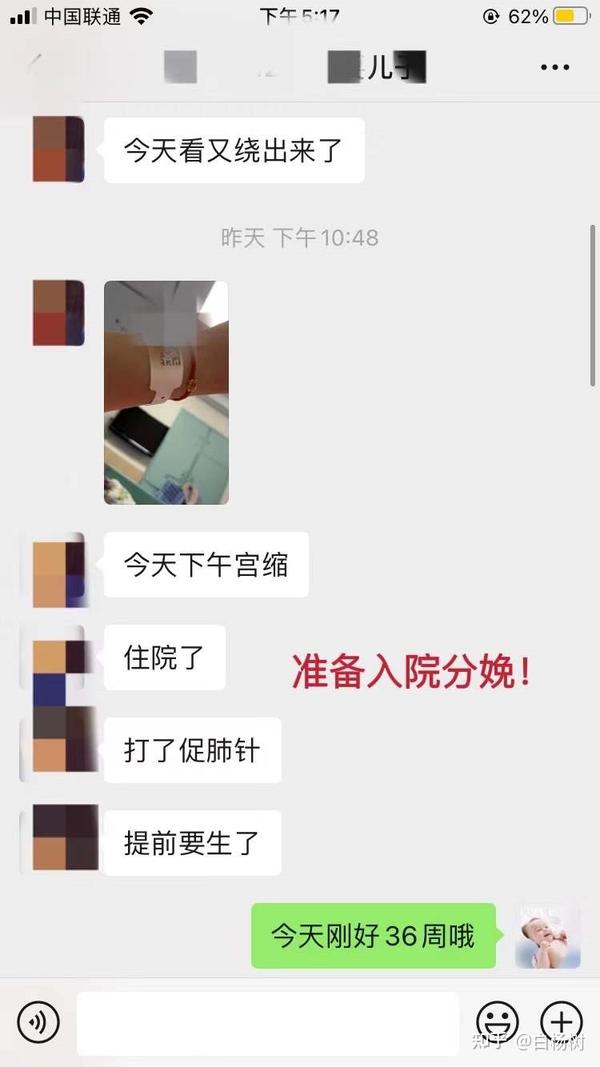Open the emoji sticker panel

click(498, 1021)
